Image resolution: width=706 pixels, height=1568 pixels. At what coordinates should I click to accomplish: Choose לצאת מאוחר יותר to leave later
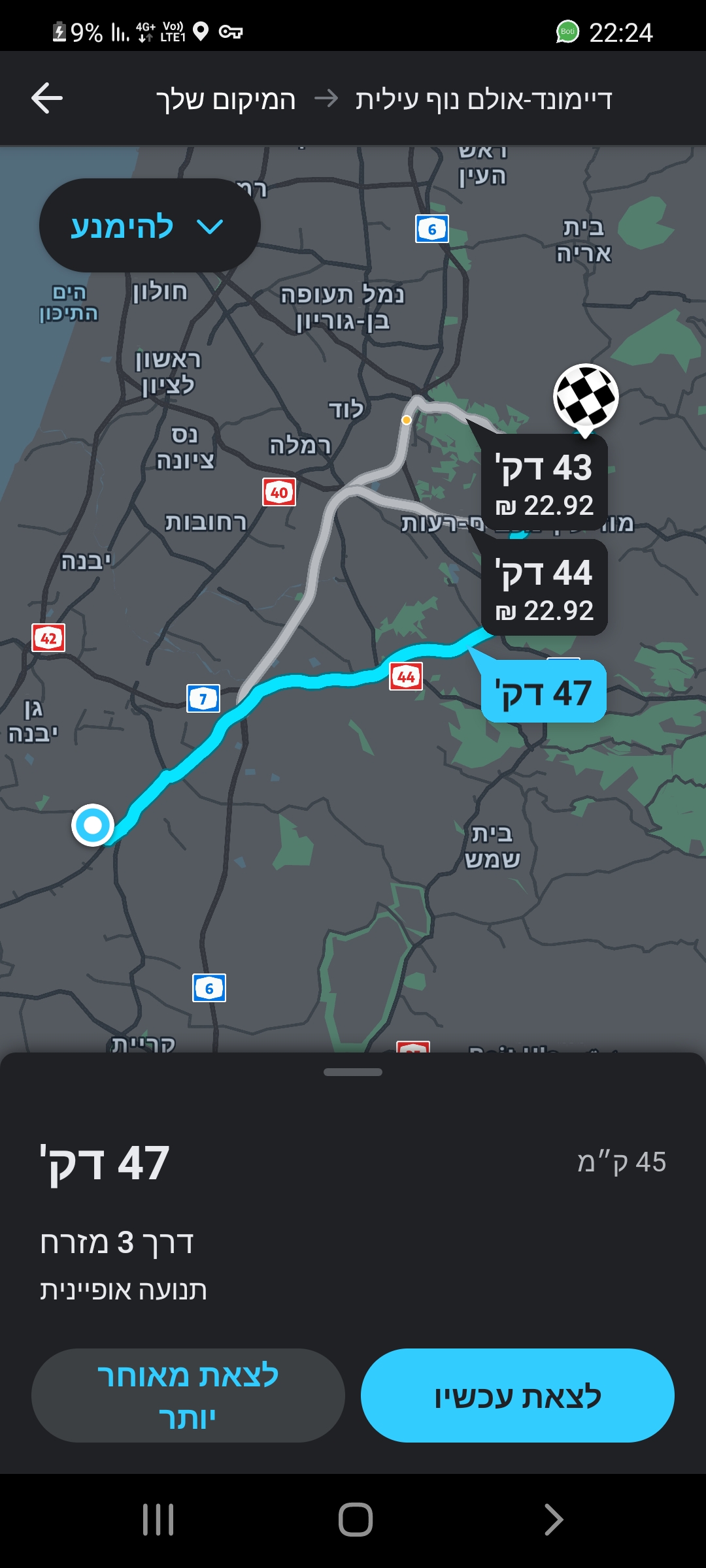(x=188, y=1396)
